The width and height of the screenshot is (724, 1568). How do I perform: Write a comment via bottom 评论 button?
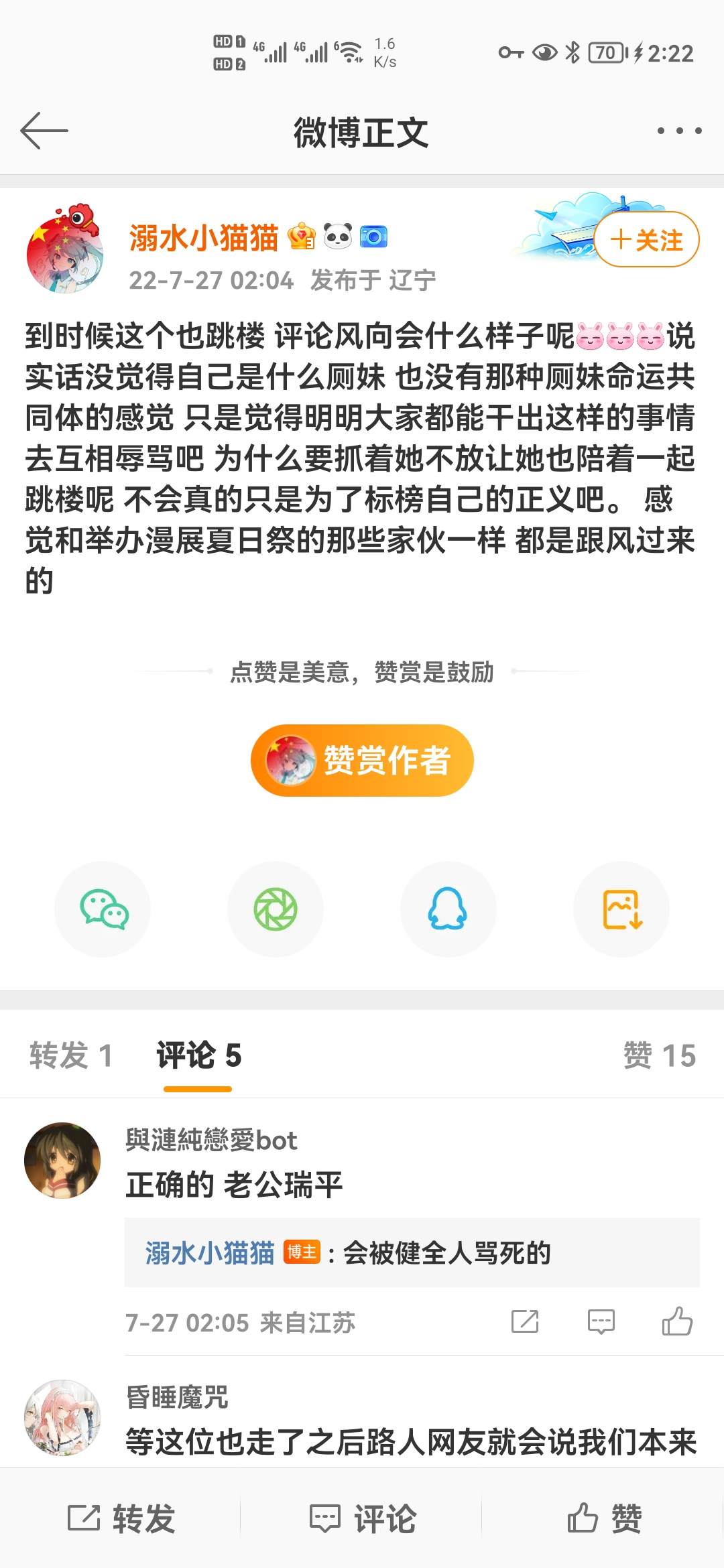363,1518
